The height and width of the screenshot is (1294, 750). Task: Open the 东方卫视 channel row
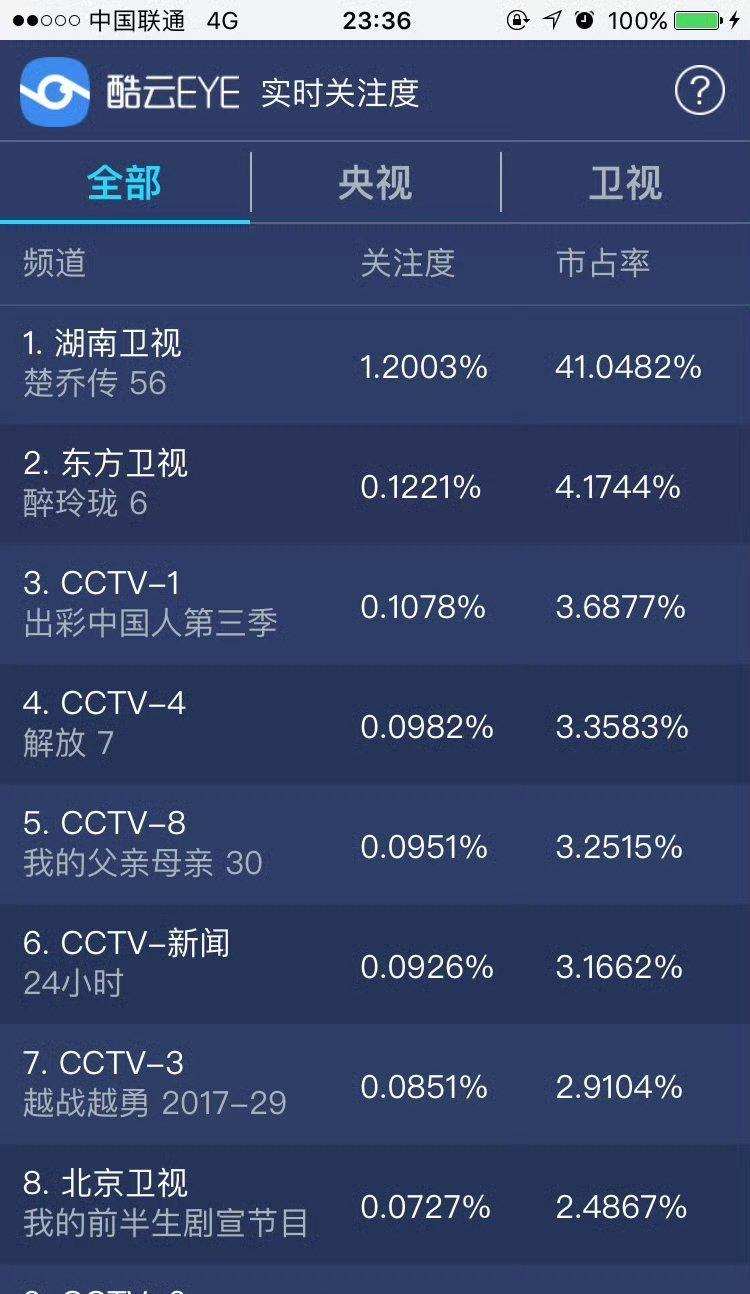(x=375, y=484)
